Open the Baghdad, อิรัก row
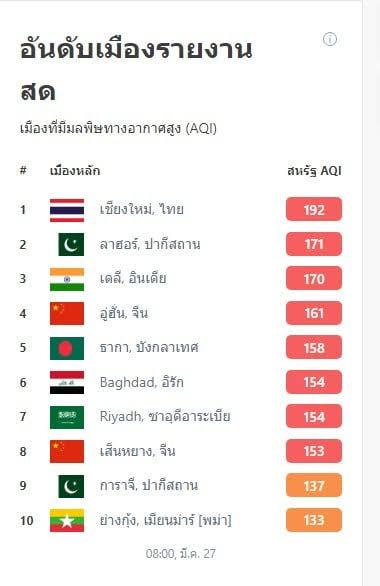The image size is (380, 586). 181,382
